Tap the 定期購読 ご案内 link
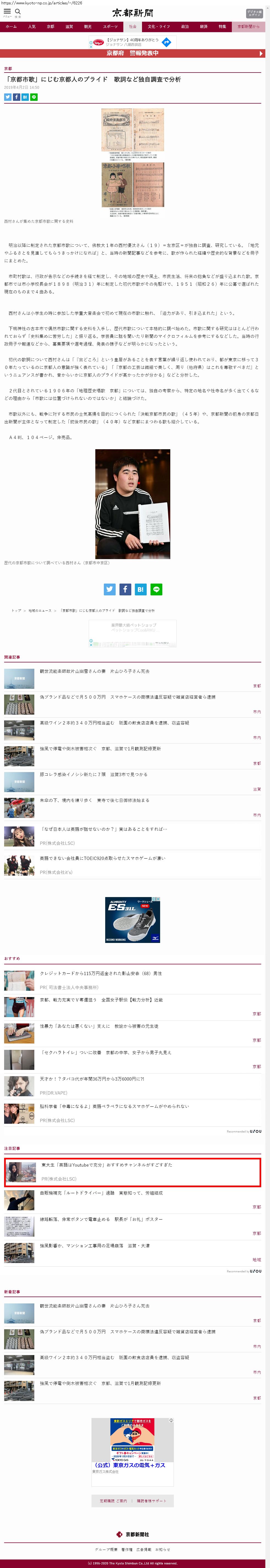 [114, 1501]
